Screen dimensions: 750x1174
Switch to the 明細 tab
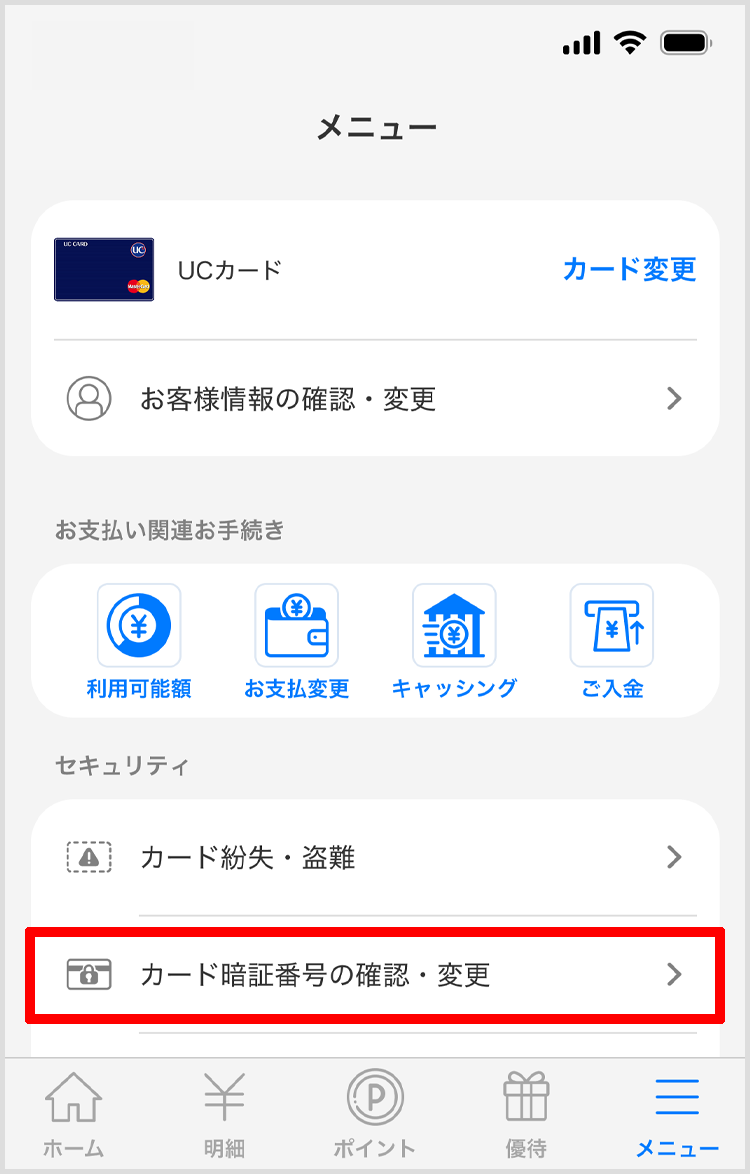point(224,1114)
